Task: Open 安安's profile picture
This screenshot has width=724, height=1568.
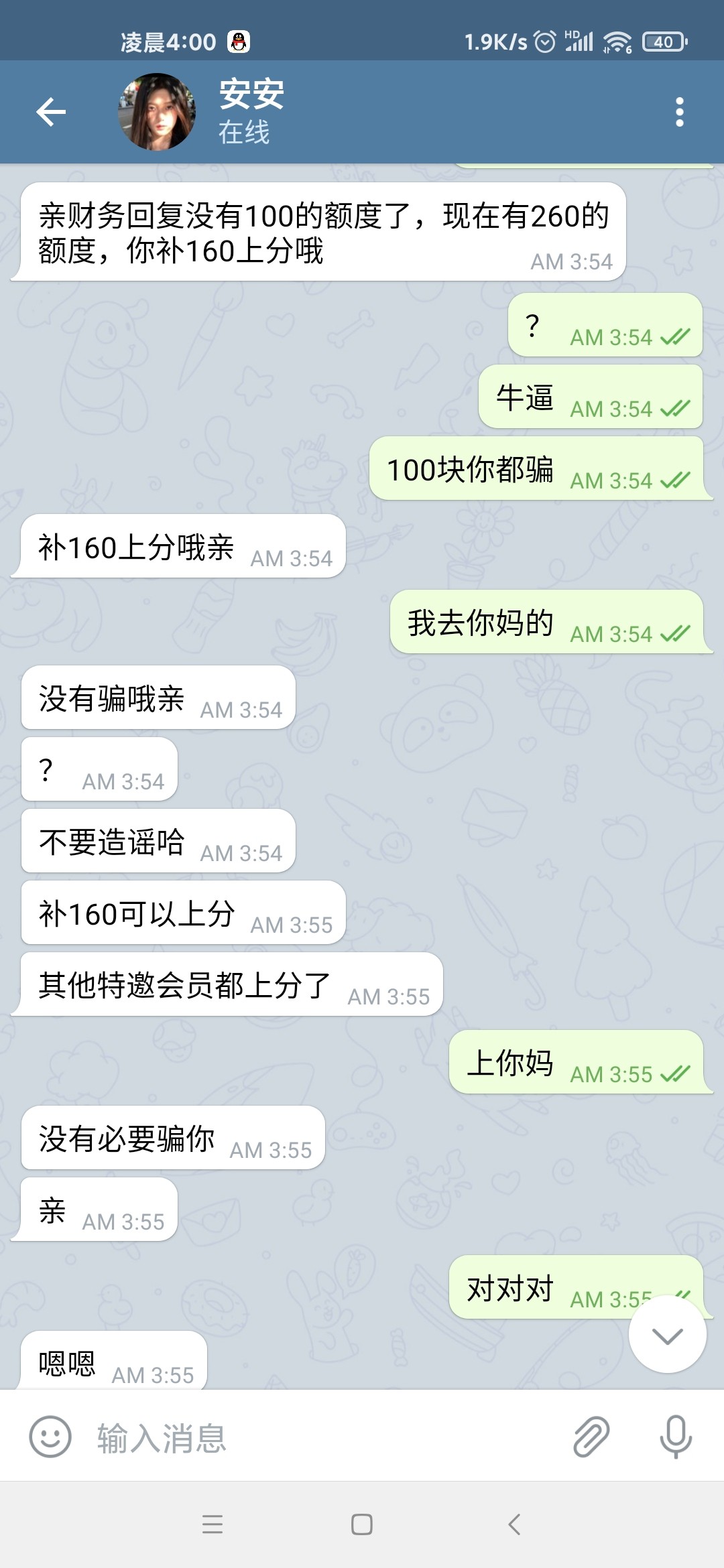Action: pos(157,112)
